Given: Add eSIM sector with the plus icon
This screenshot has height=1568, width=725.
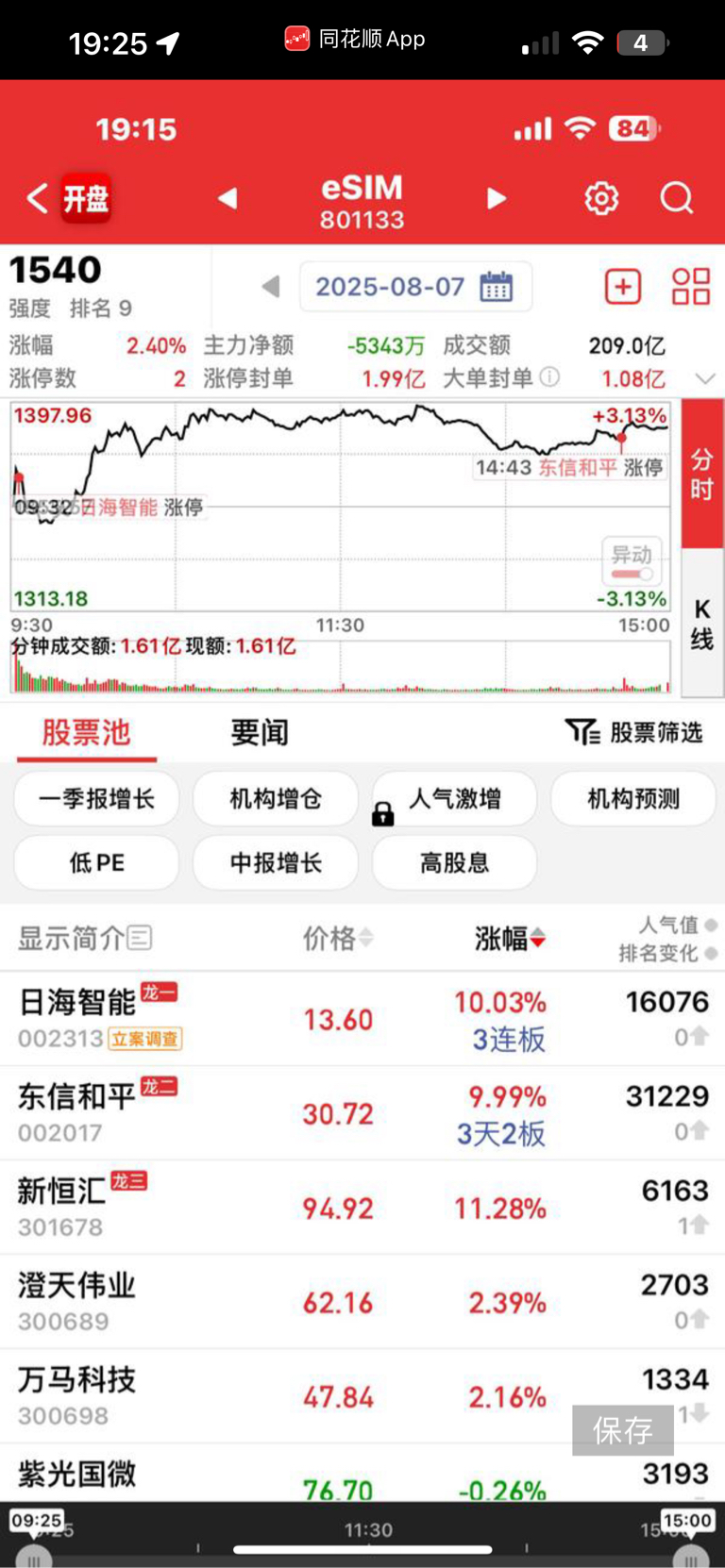Looking at the screenshot, I should pyautogui.click(x=623, y=287).
